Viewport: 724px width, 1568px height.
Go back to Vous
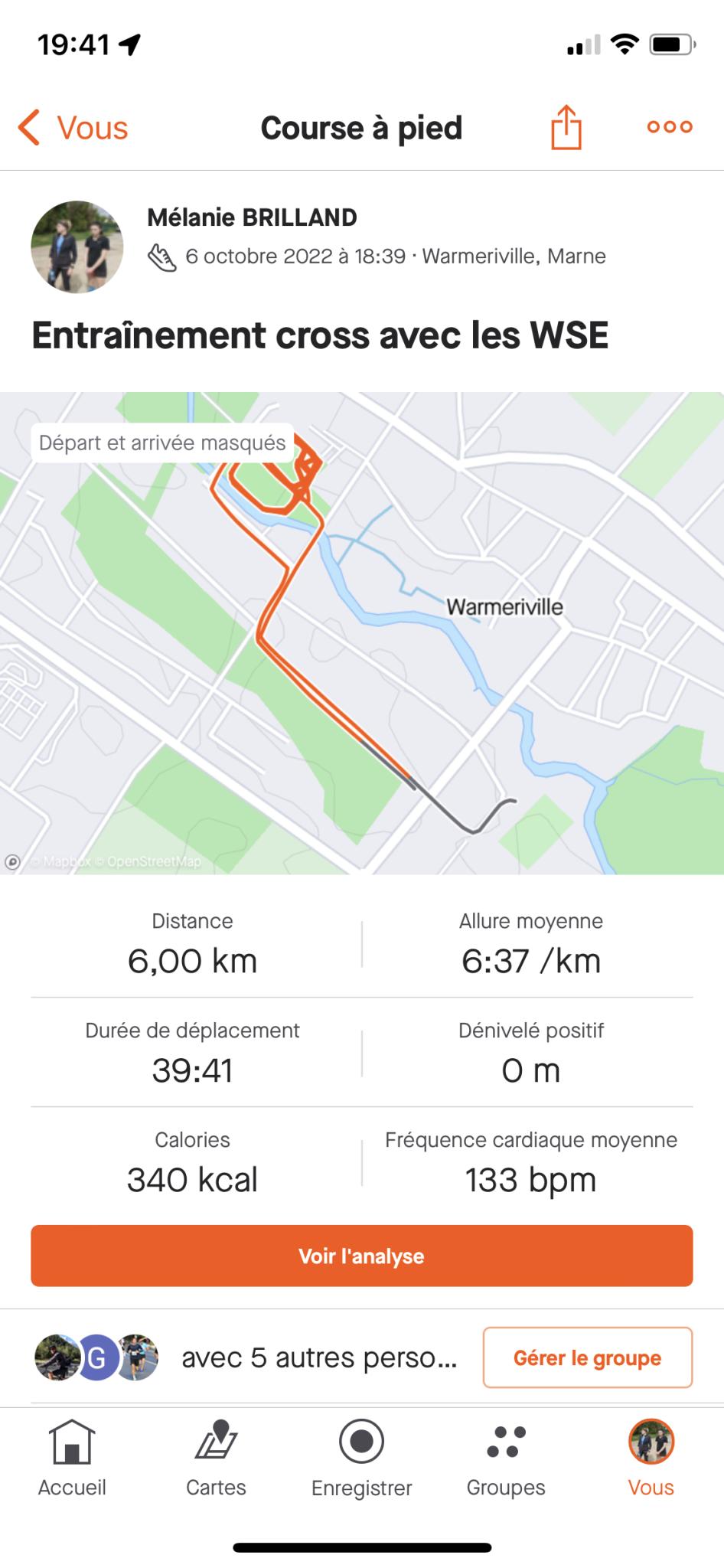point(73,128)
